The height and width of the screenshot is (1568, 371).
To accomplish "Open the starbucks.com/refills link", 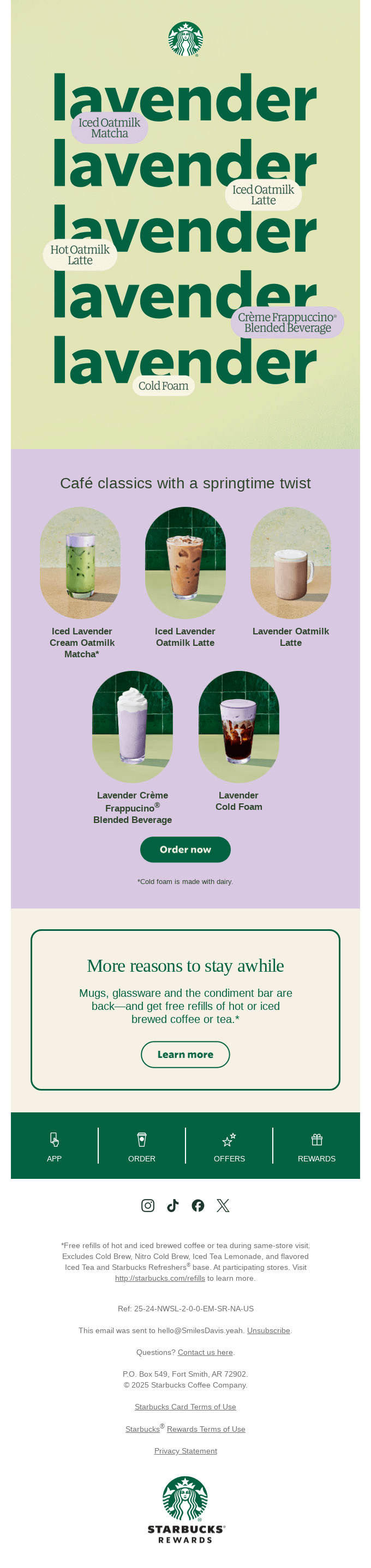I will [x=160, y=1278].
